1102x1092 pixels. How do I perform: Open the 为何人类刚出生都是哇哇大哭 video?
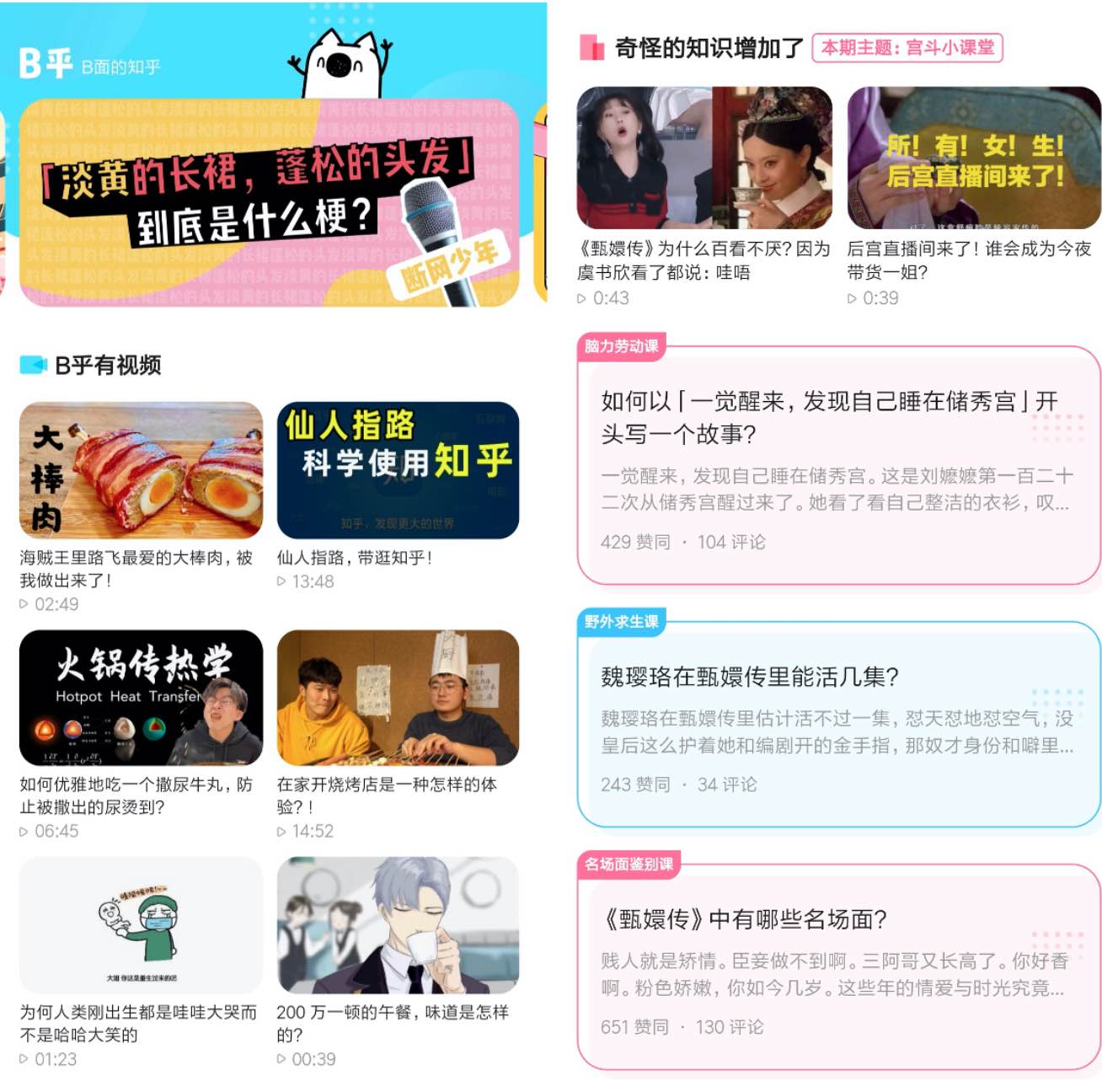point(142,925)
